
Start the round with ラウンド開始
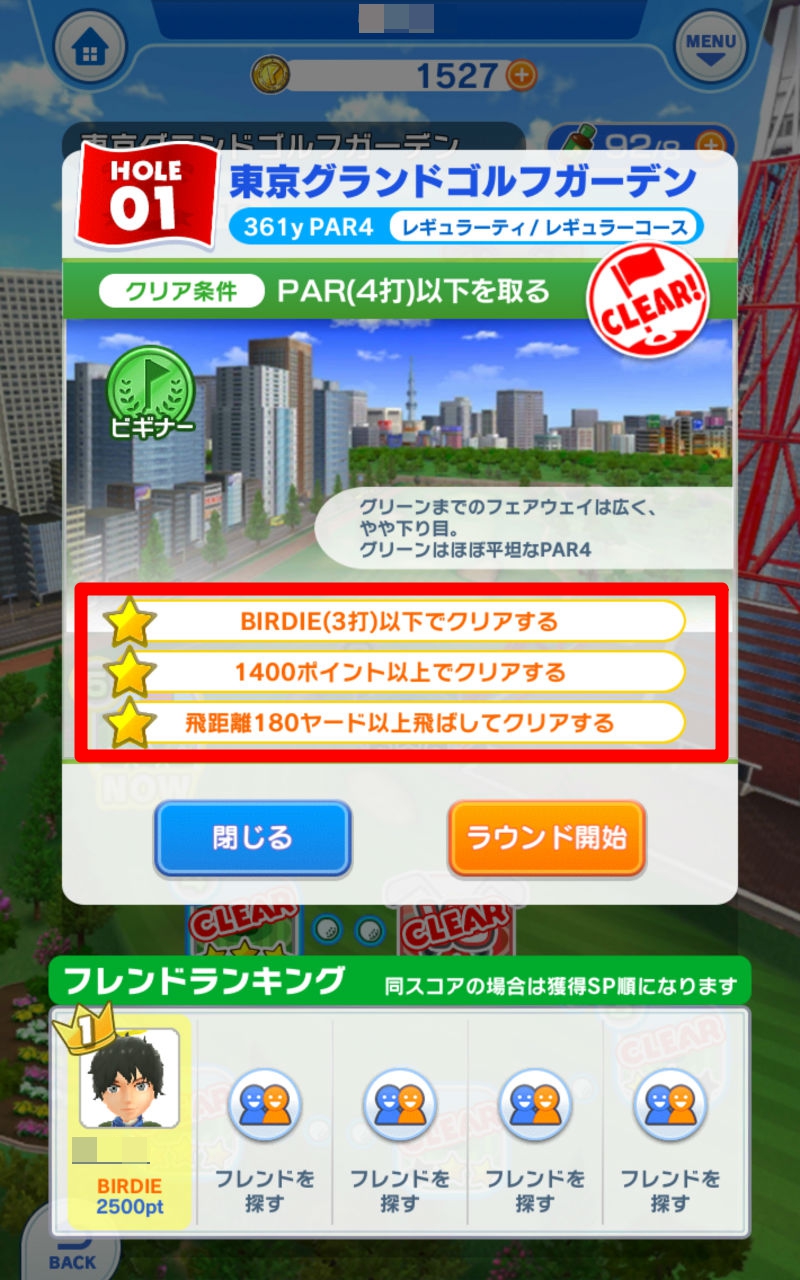[546, 838]
